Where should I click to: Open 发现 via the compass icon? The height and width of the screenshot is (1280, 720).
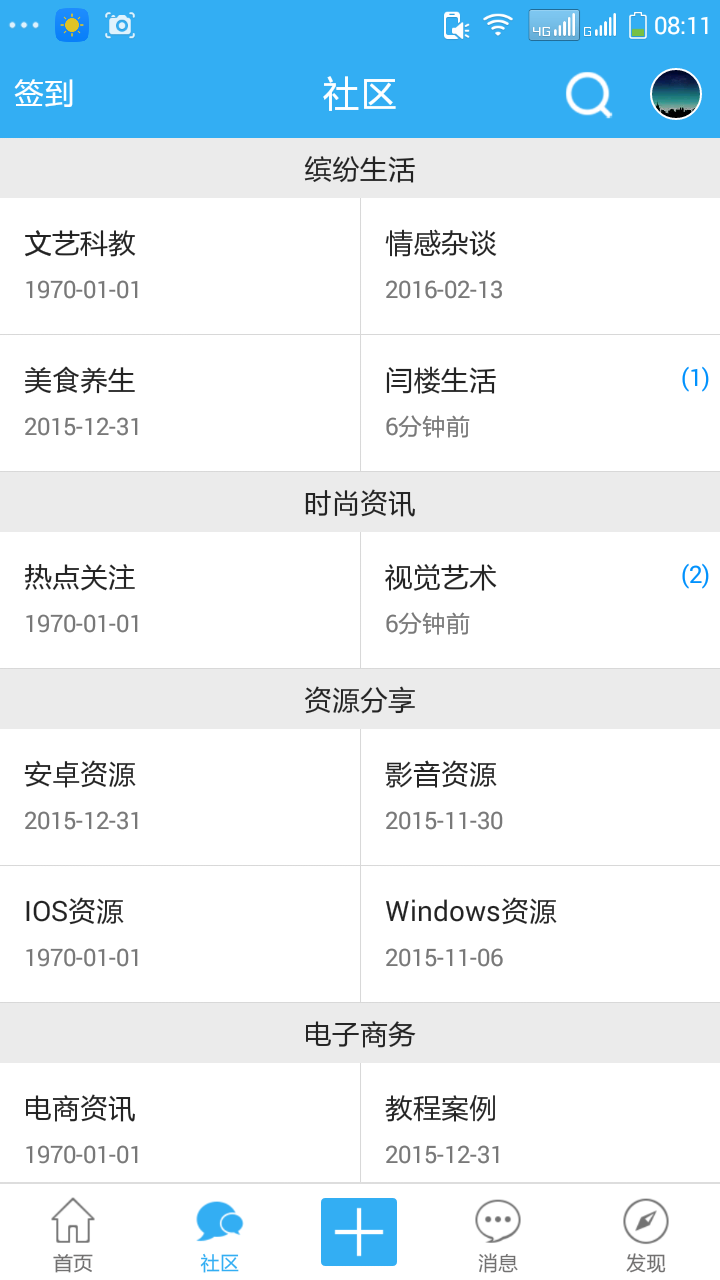(647, 1232)
